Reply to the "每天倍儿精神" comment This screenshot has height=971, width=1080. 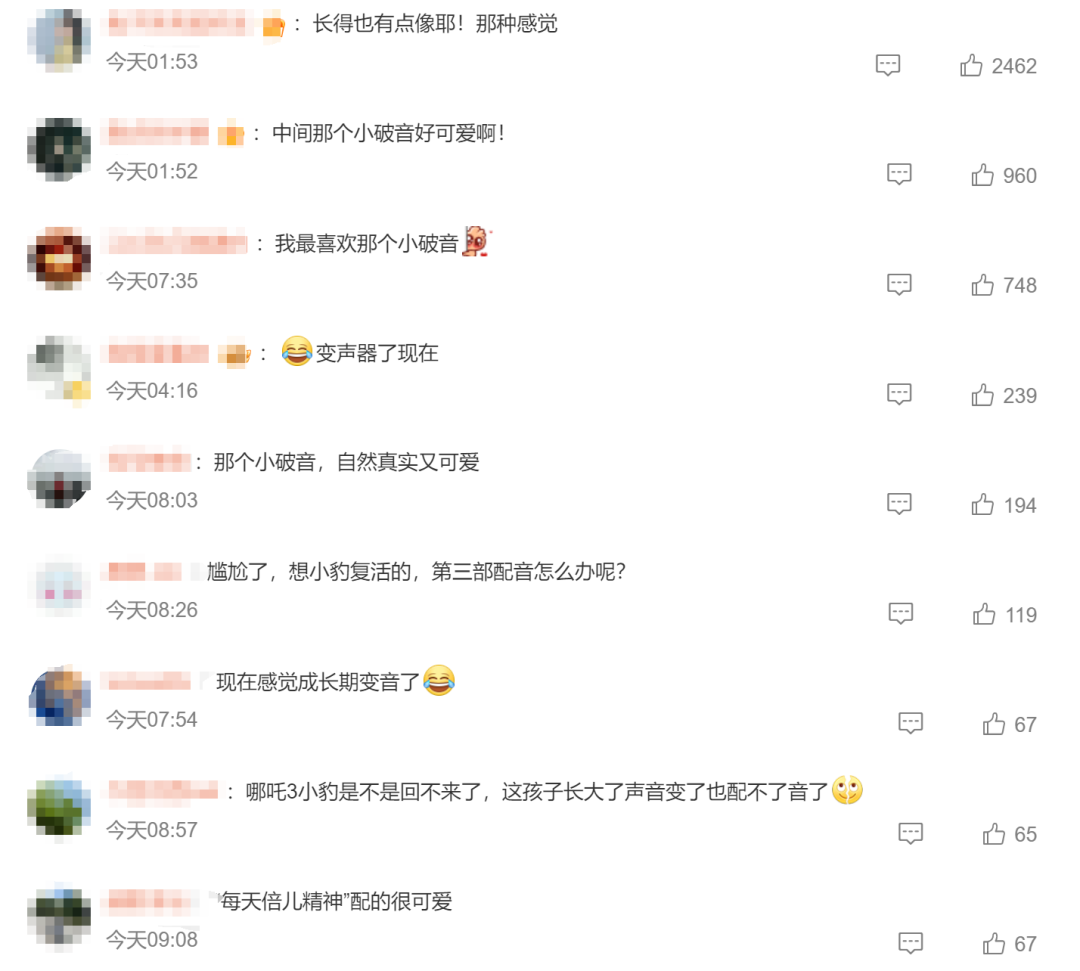910,943
